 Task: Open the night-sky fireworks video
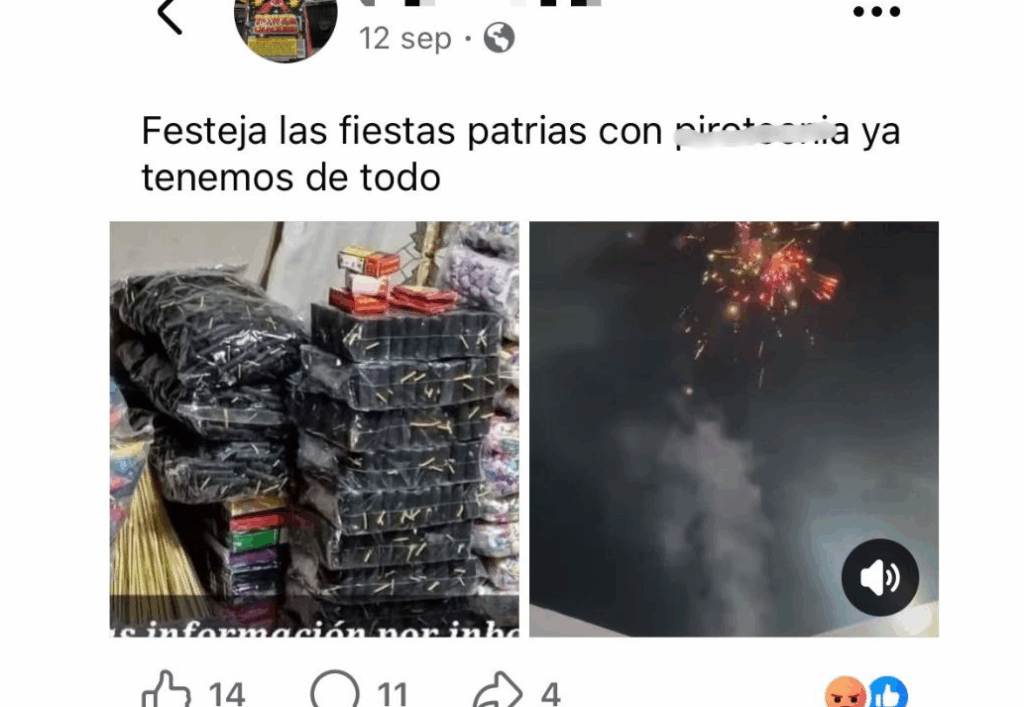pos(733,400)
